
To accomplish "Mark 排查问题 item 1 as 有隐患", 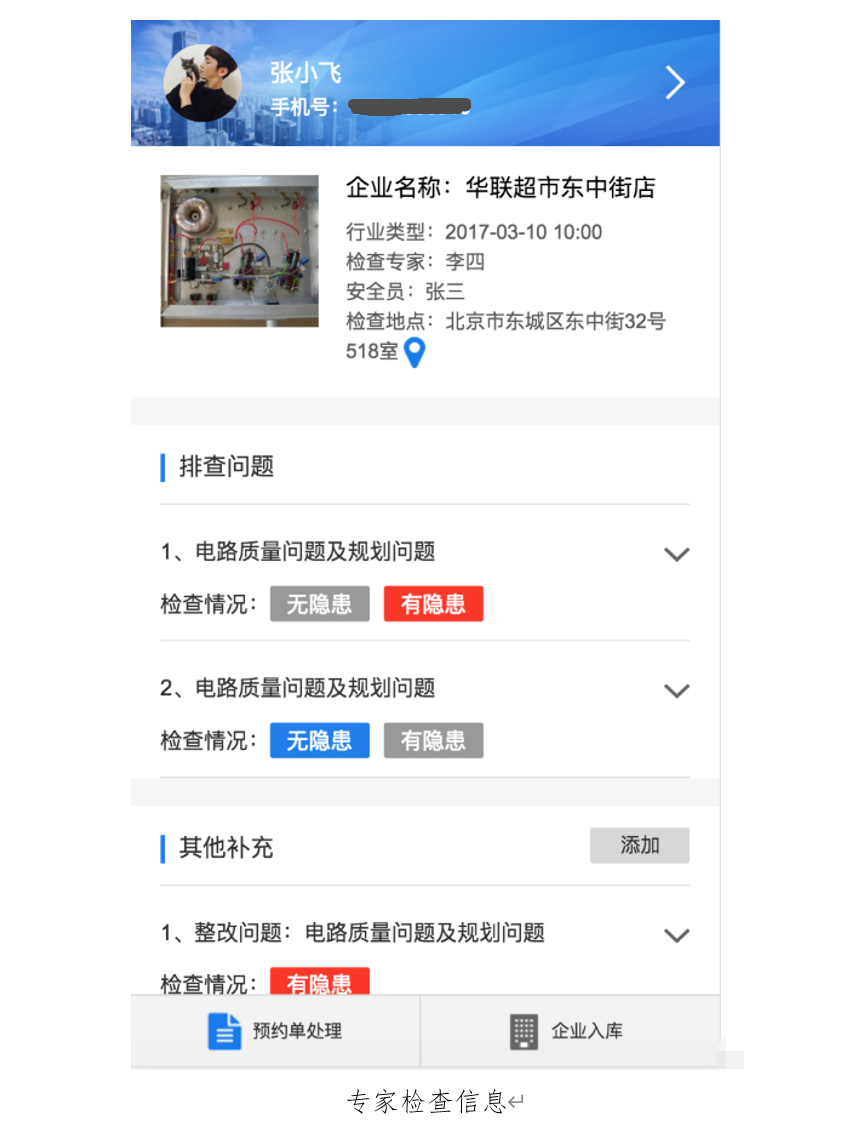I will click(433, 604).
